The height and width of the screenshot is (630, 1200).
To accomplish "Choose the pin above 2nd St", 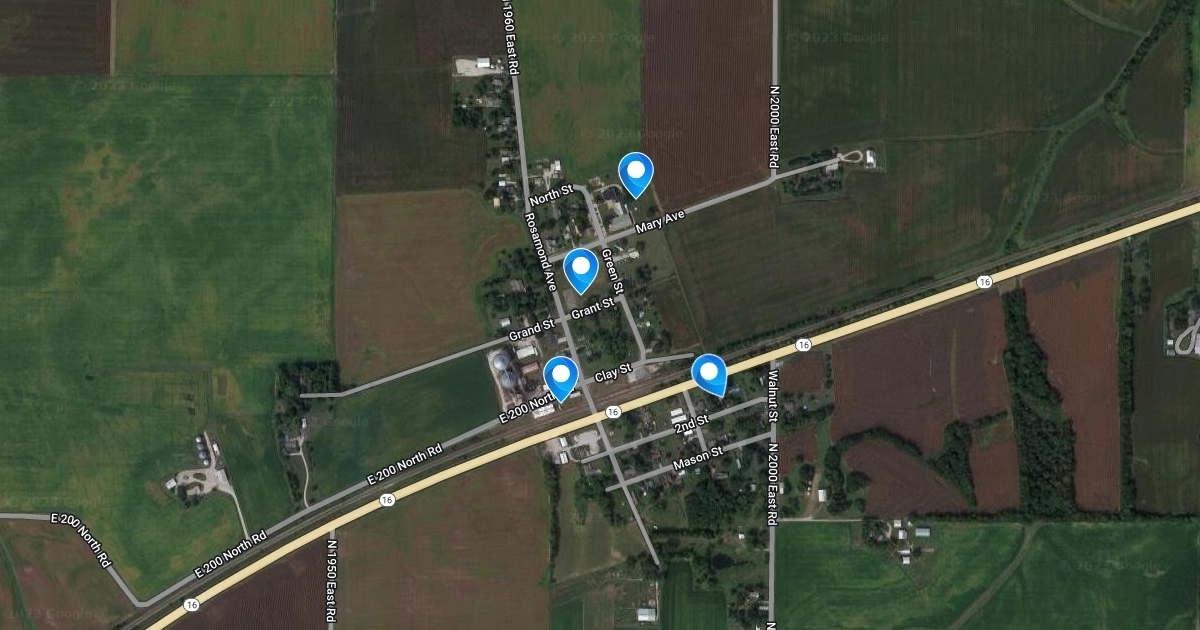I will pyautogui.click(x=709, y=373).
